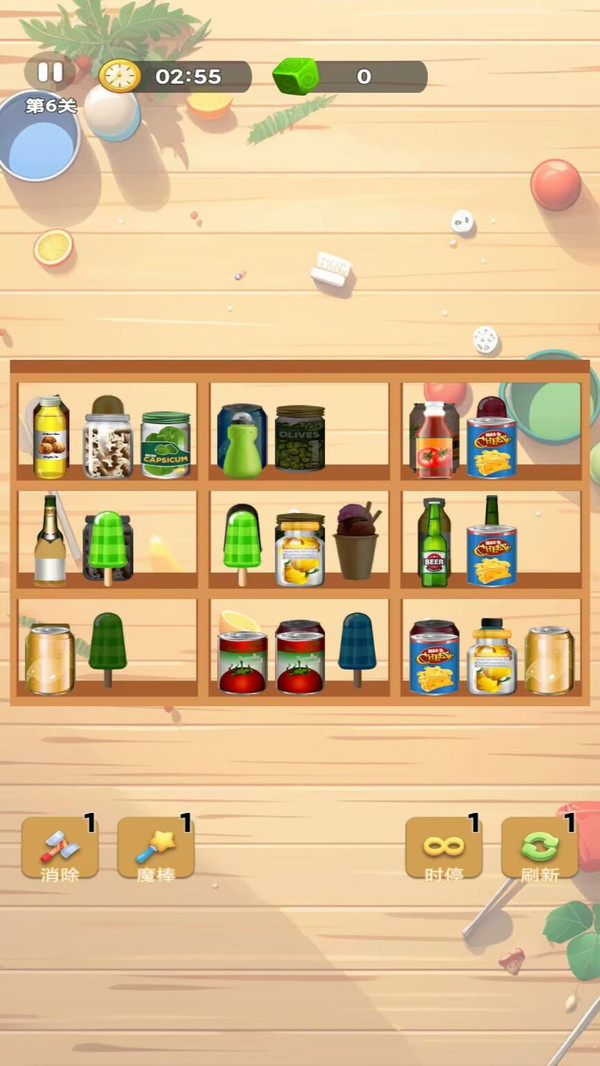Choose the ketchup bottle with tomato label
The height and width of the screenshot is (1066, 600).
[434, 440]
